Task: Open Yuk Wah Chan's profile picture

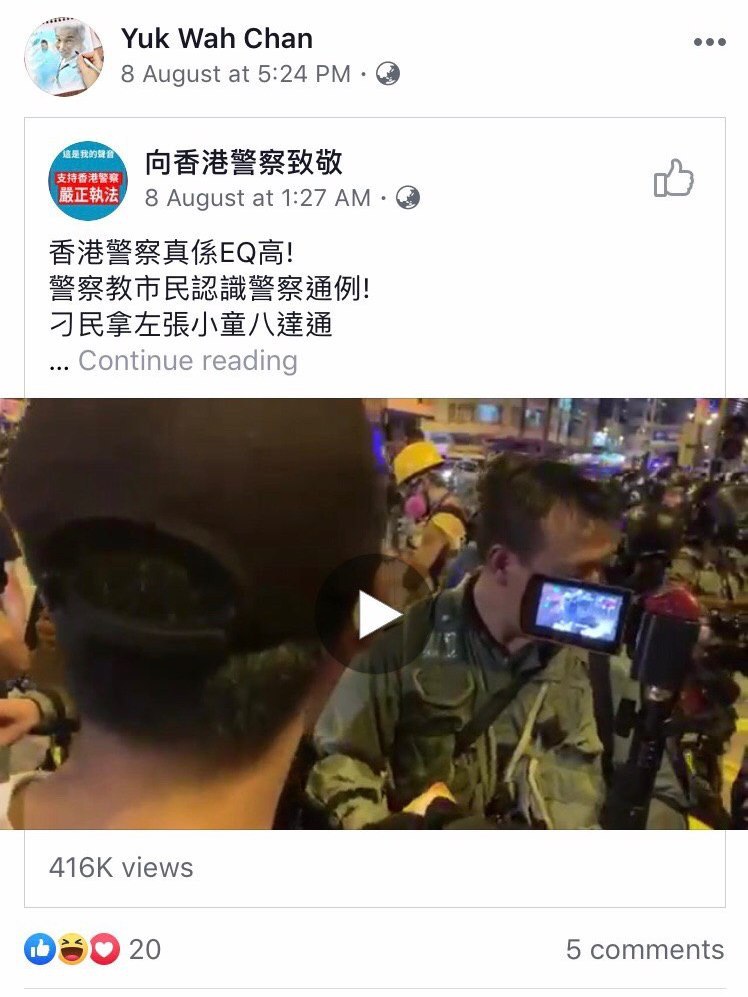Action: 64,57
